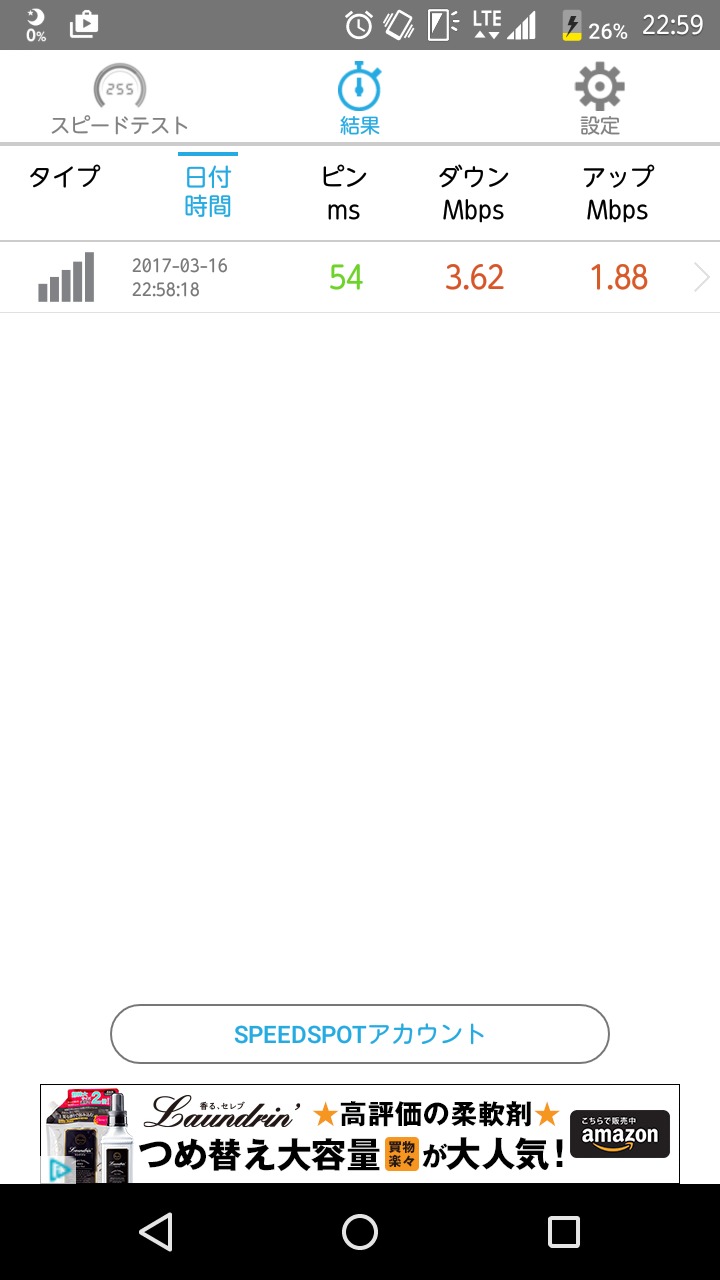Sort results by ダウン Mbps column

coord(473,193)
